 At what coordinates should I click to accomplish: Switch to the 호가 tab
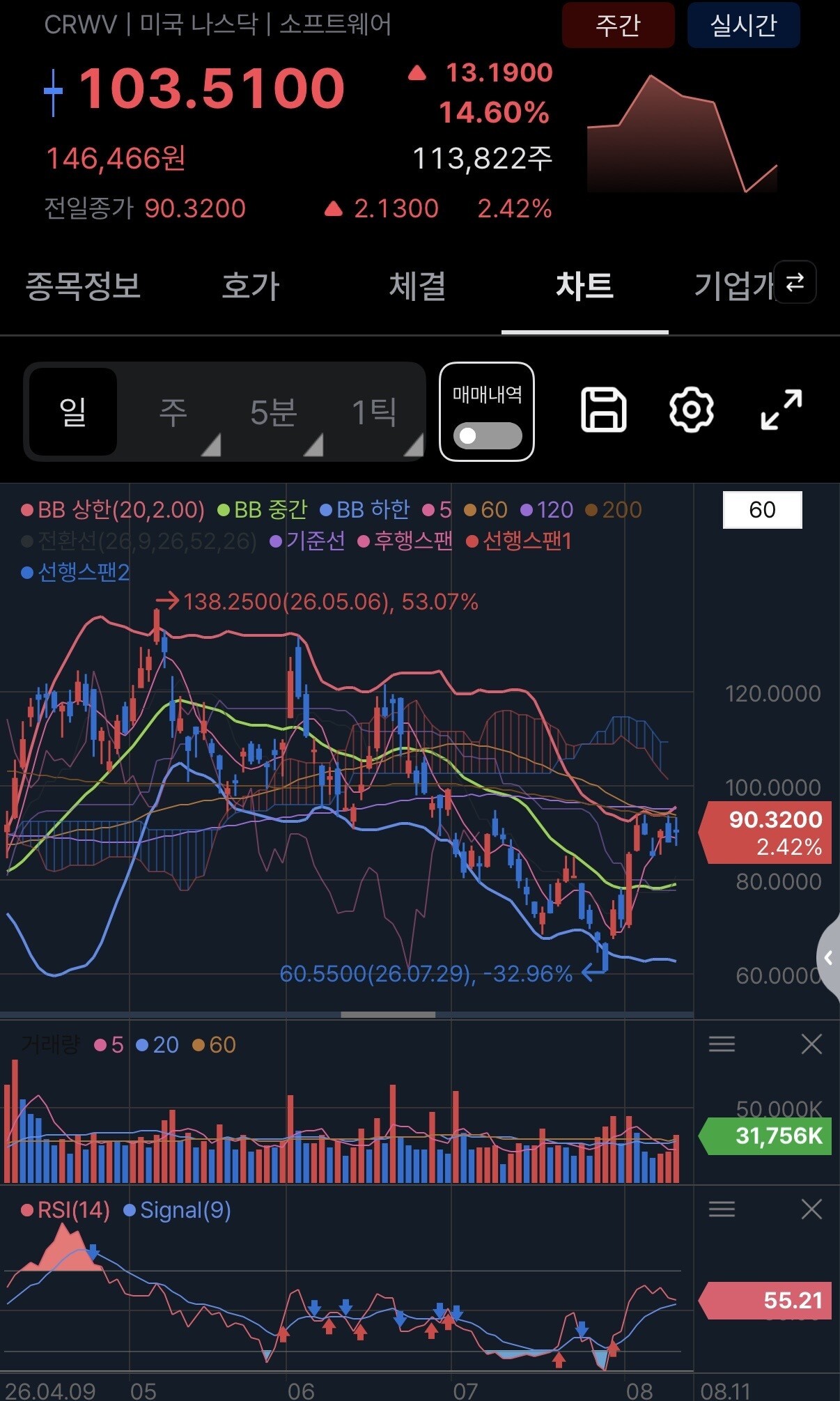250,286
